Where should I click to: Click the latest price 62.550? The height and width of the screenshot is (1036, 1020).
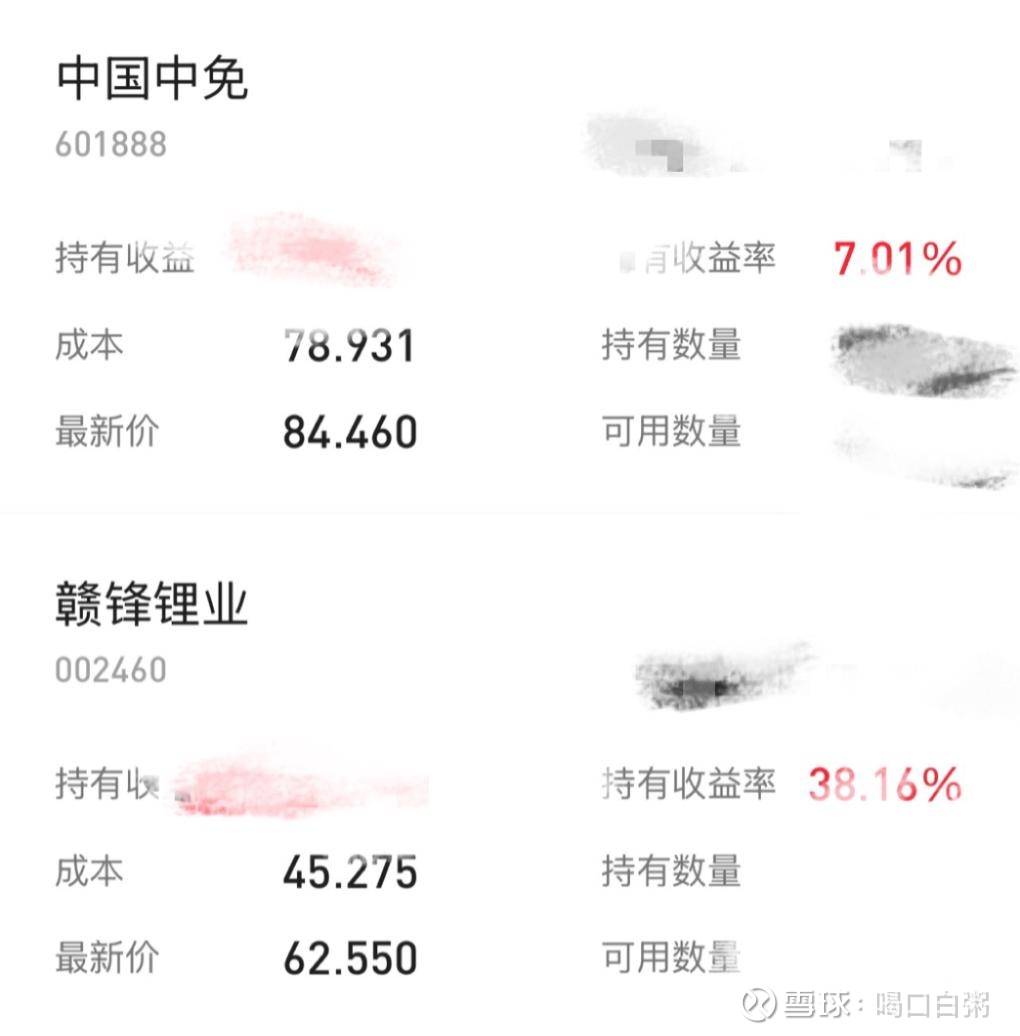(x=350, y=958)
